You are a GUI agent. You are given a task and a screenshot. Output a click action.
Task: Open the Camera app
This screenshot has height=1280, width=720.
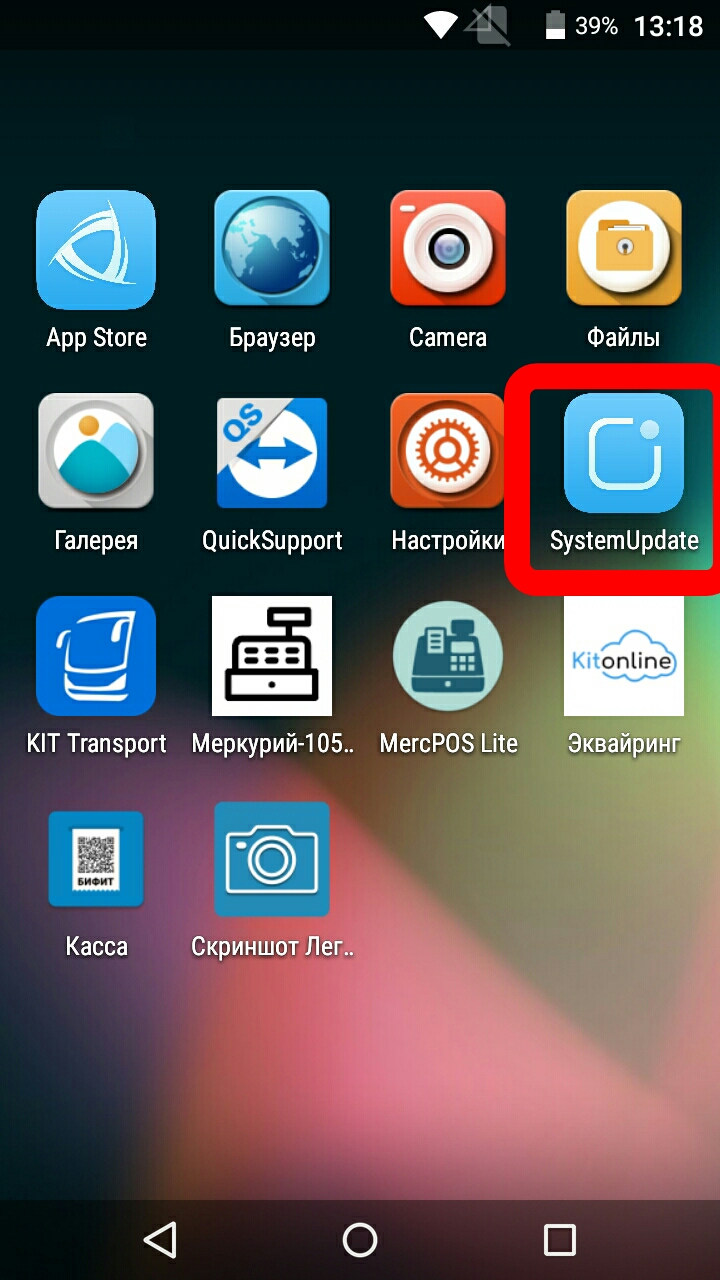click(448, 250)
